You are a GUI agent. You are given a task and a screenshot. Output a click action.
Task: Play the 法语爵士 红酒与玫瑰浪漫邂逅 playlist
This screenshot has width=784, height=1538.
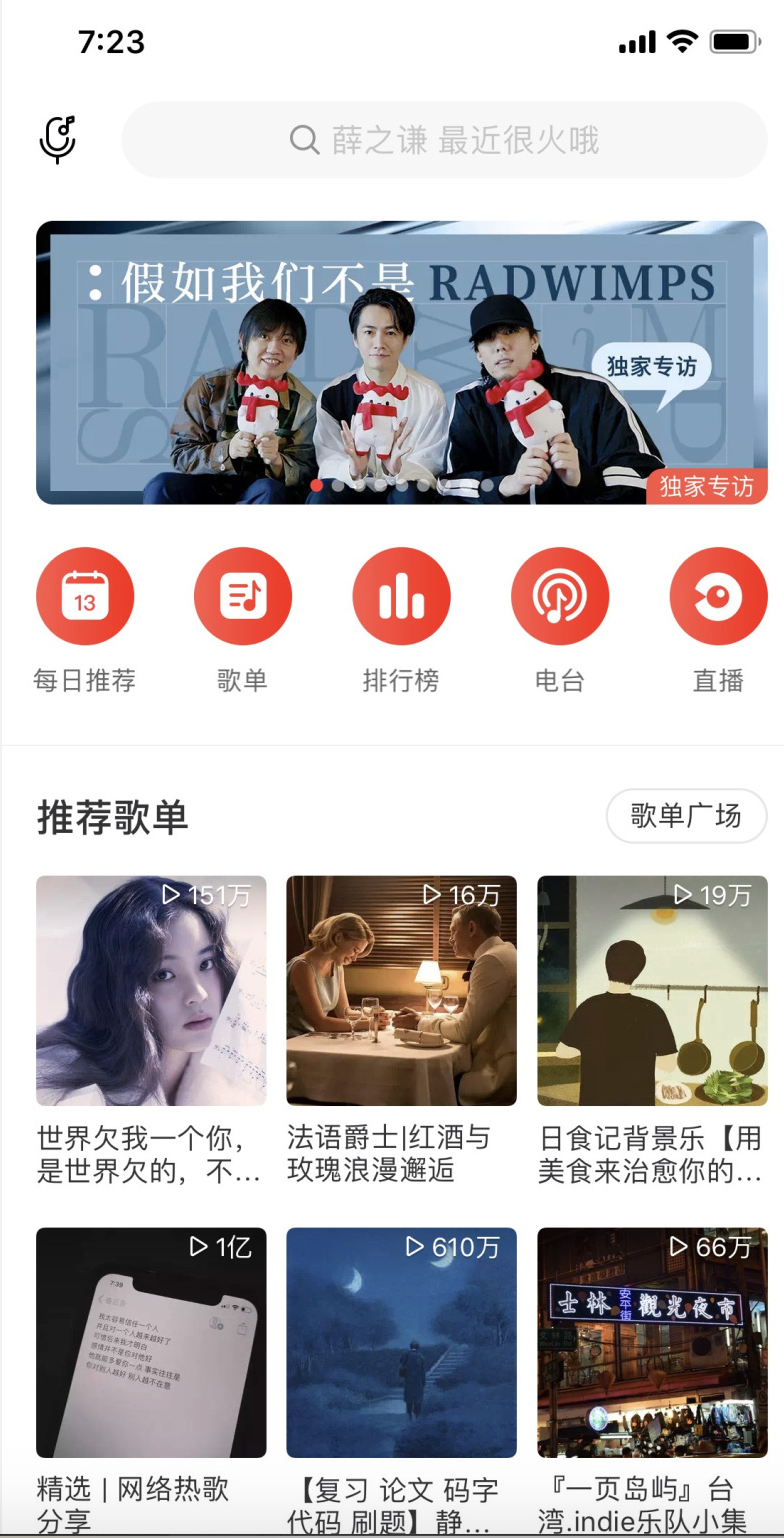point(401,991)
